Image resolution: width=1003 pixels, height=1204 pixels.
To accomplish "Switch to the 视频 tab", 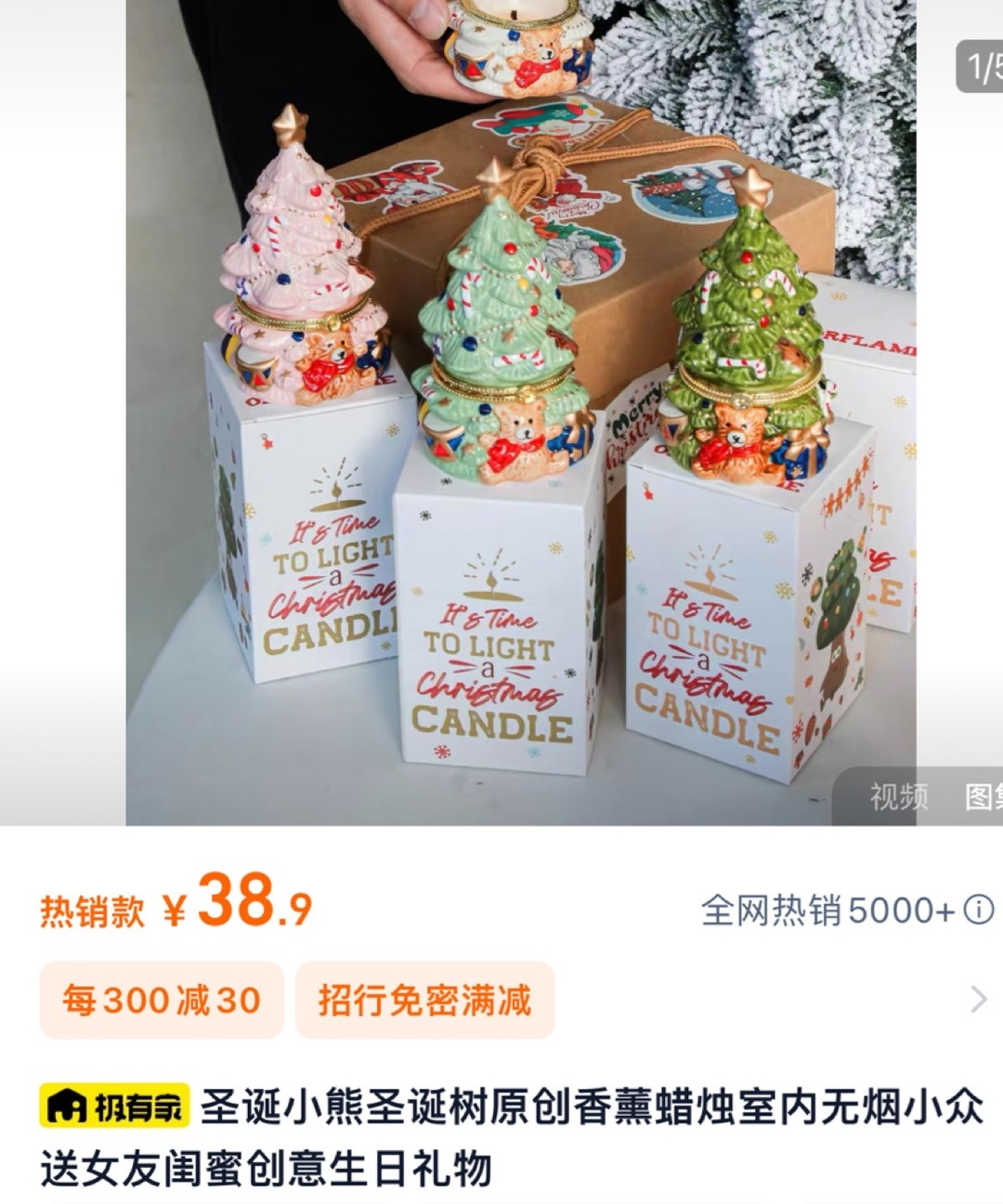I will coord(898,796).
